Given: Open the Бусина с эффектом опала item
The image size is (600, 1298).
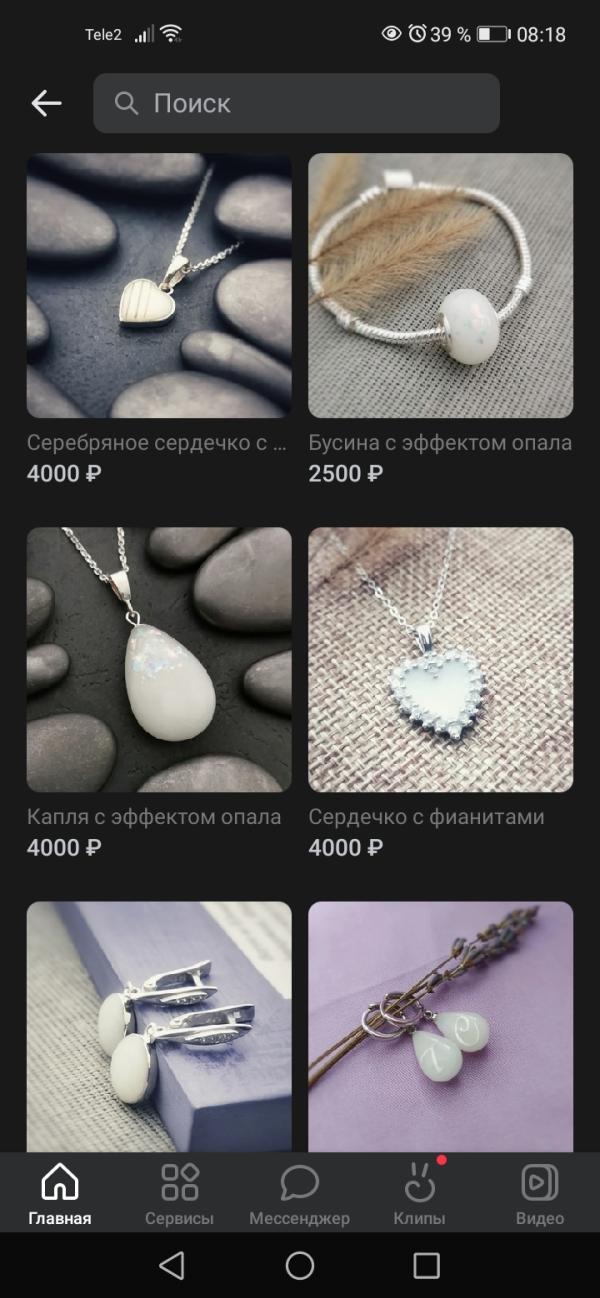Looking at the screenshot, I should click(440, 285).
